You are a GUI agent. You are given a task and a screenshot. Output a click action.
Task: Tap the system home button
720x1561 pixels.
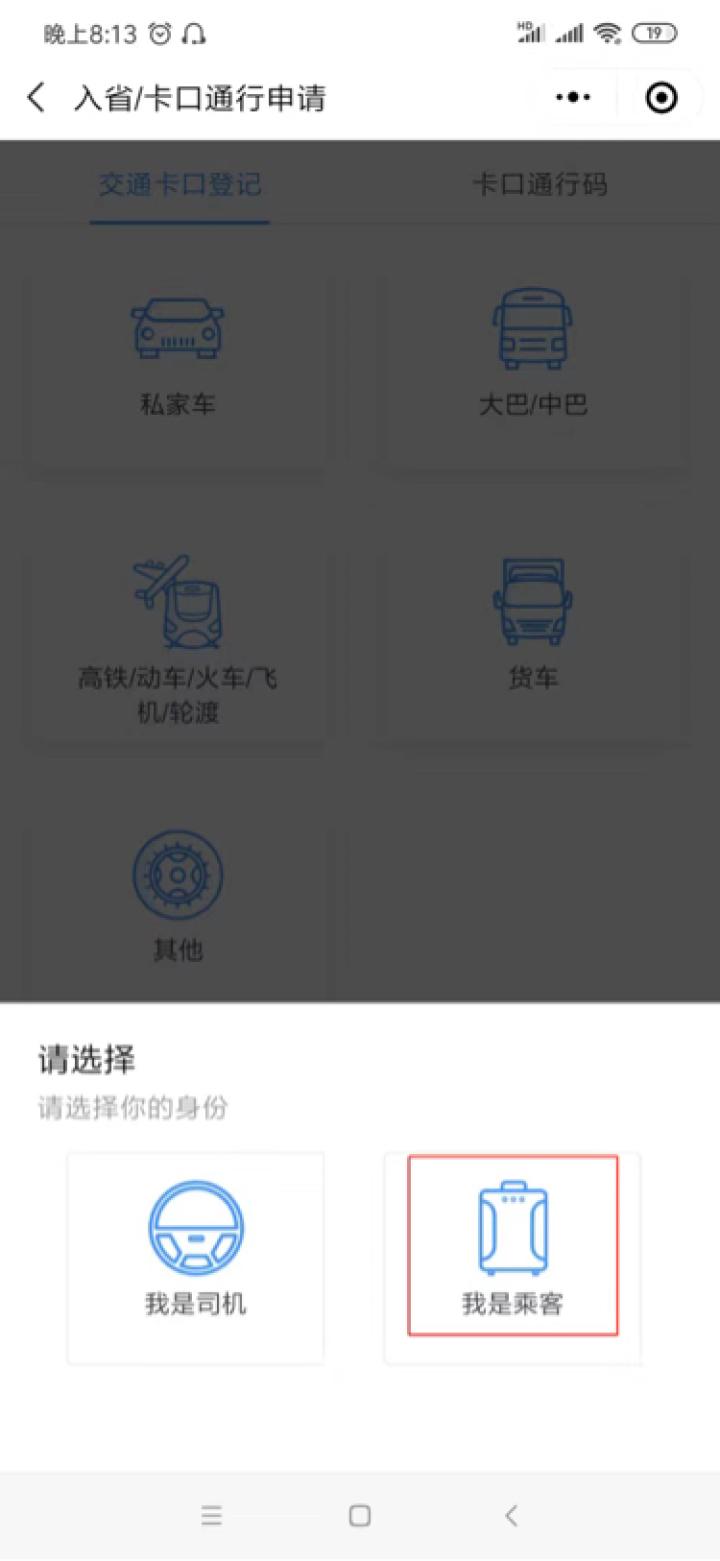360,1516
